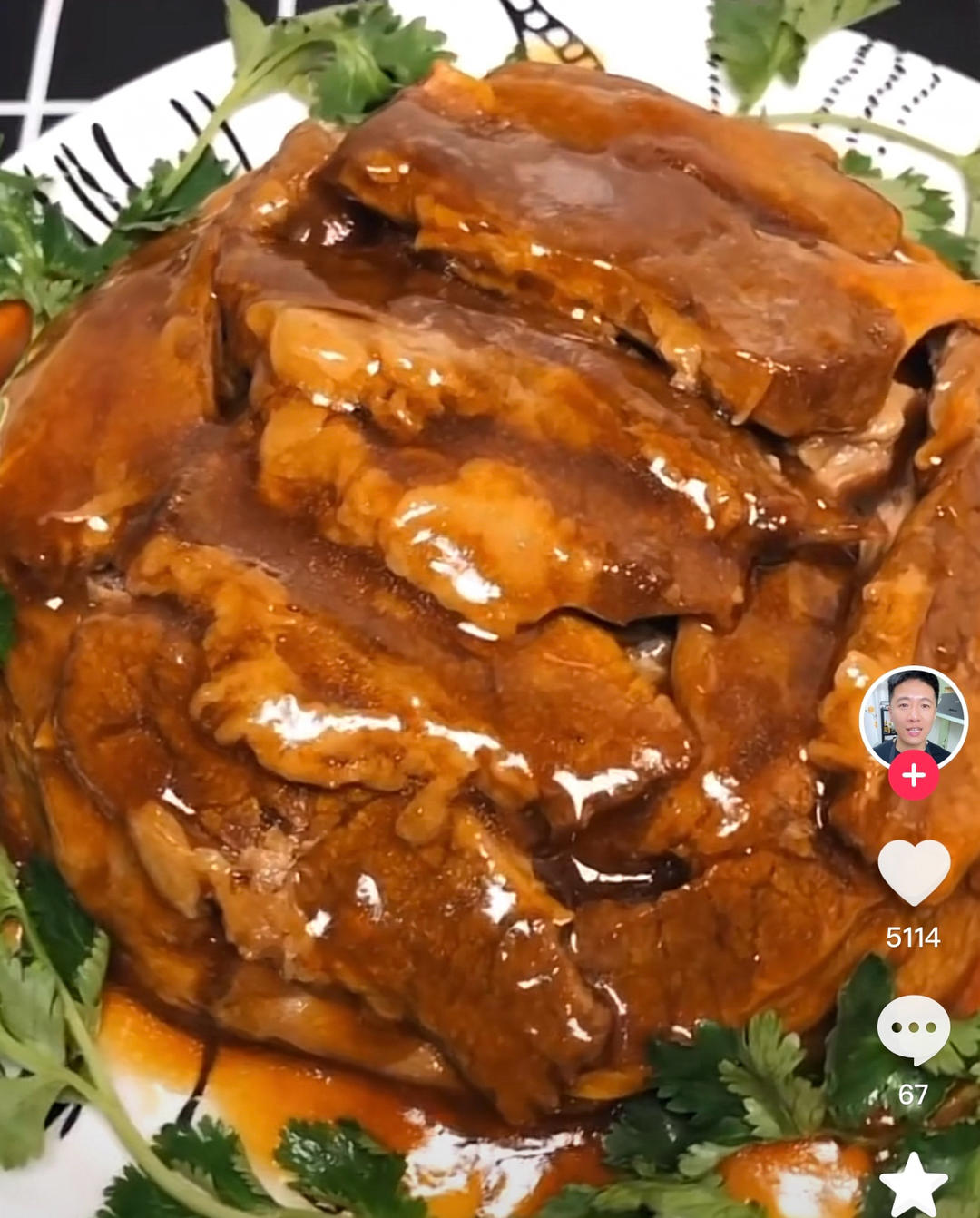
Task: Like this video with the heart
Action: pyautogui.click(x=913, y=872)
